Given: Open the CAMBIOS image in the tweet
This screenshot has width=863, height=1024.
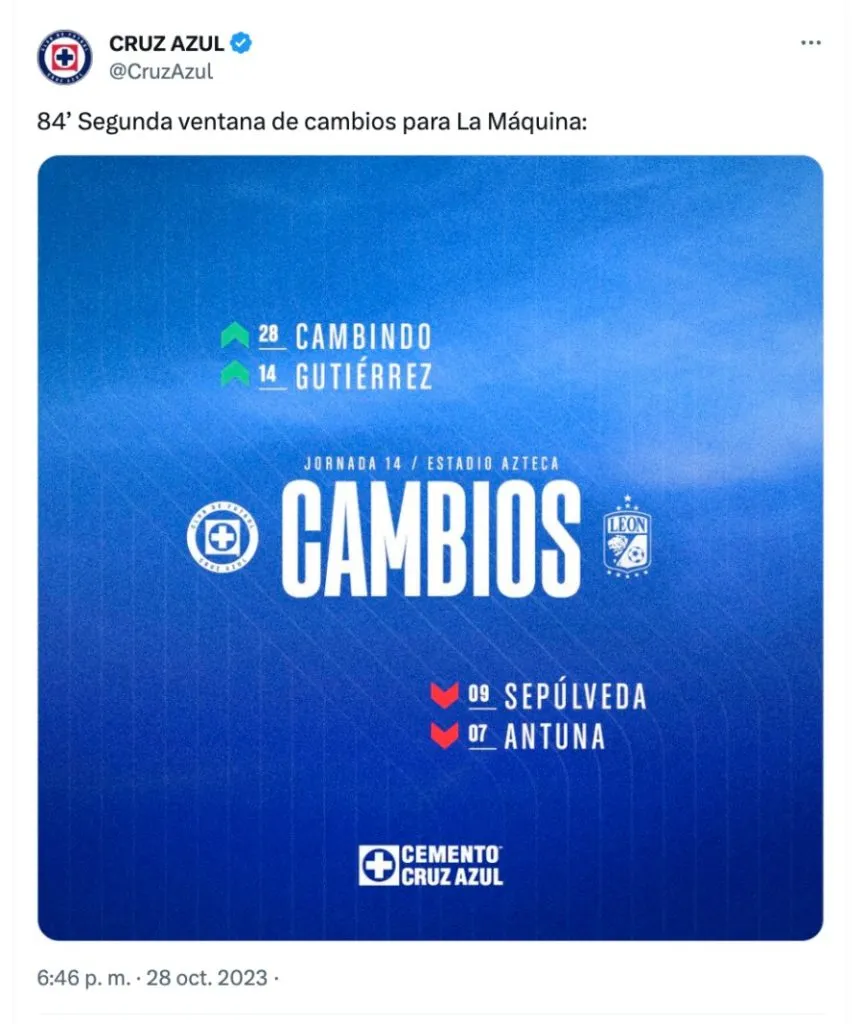Looking at the screenshot, I should point(430,547).
